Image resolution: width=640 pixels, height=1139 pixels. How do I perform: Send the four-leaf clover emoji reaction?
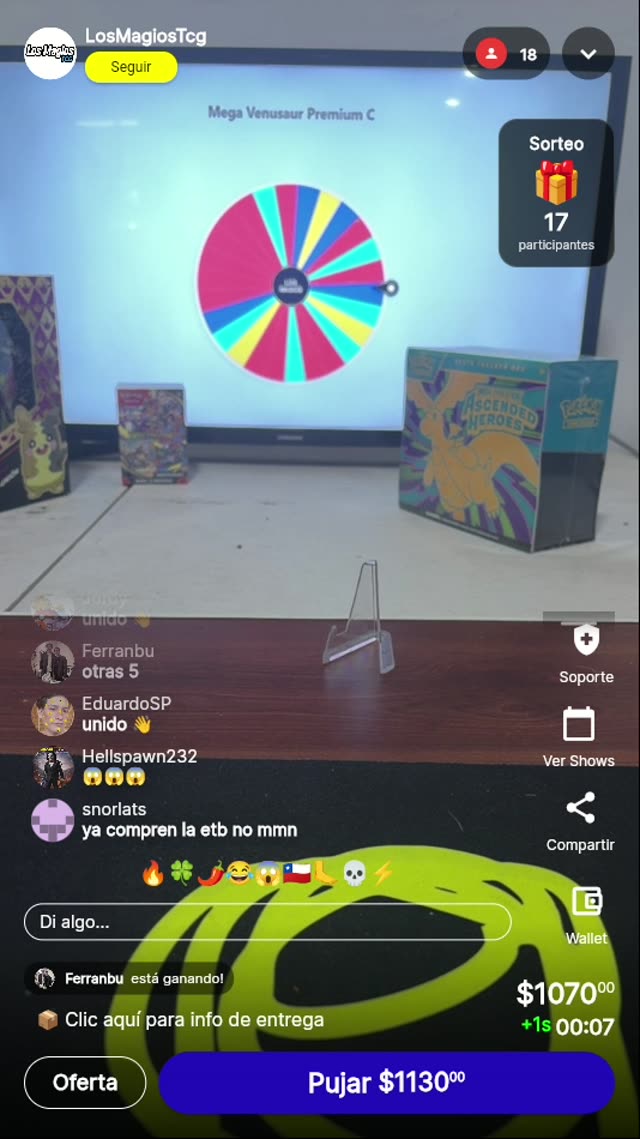tap(181, 873)
